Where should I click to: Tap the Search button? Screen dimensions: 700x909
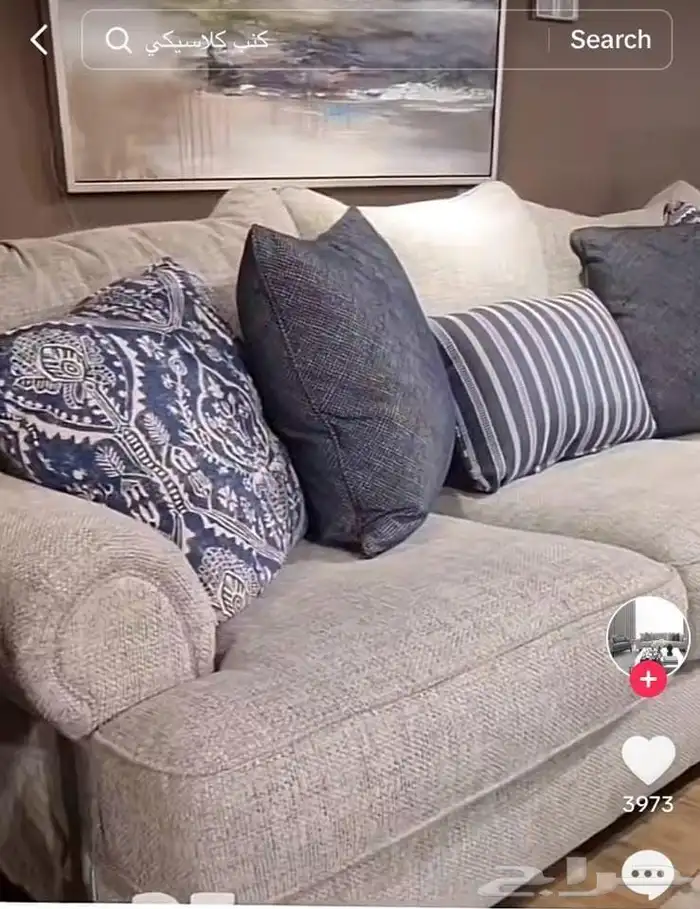[x=610, y=40]
